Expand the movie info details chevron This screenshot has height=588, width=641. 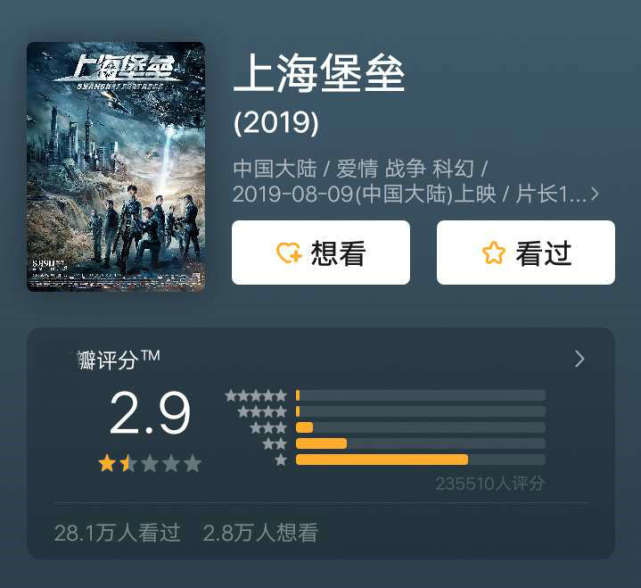click(596, 194)
